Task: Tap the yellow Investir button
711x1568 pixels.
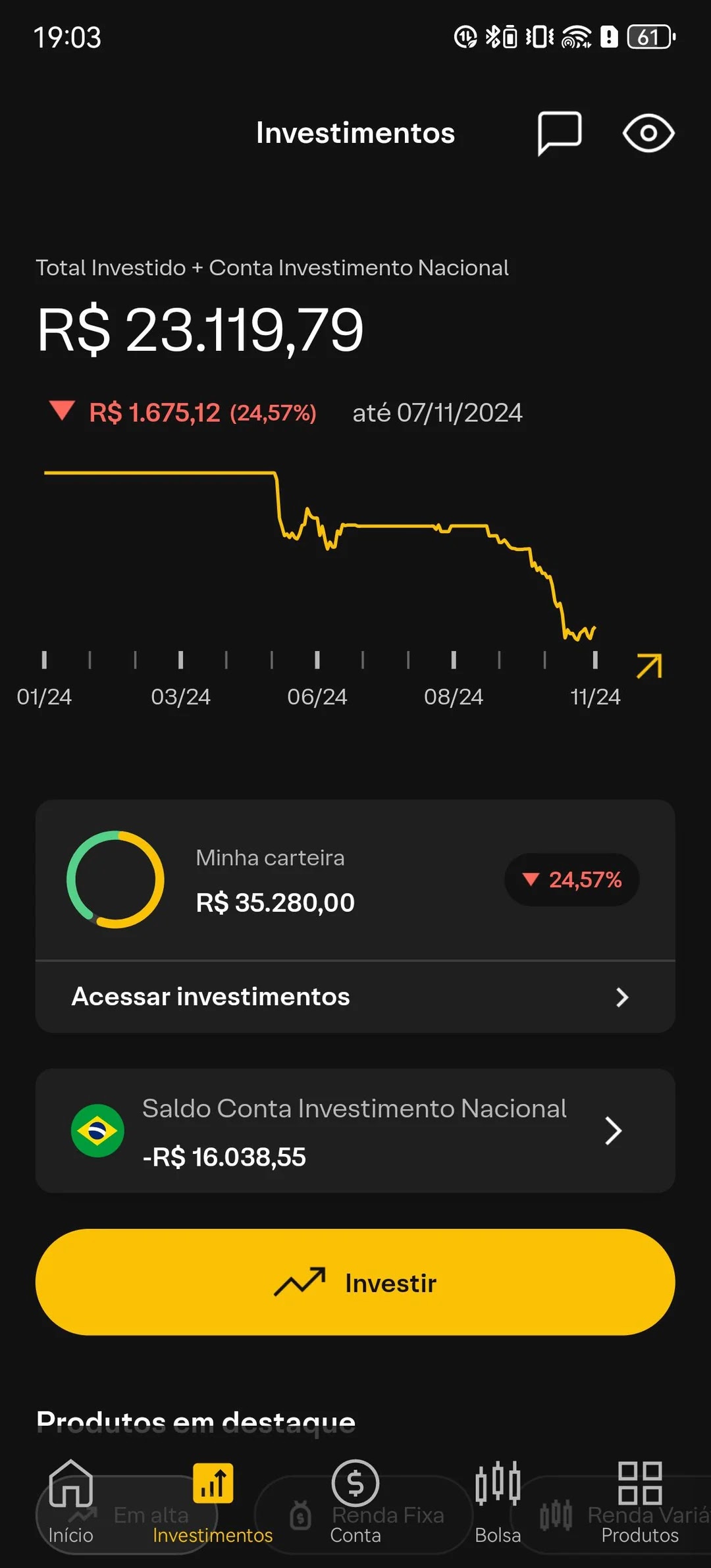Action: click(355, 1282)
